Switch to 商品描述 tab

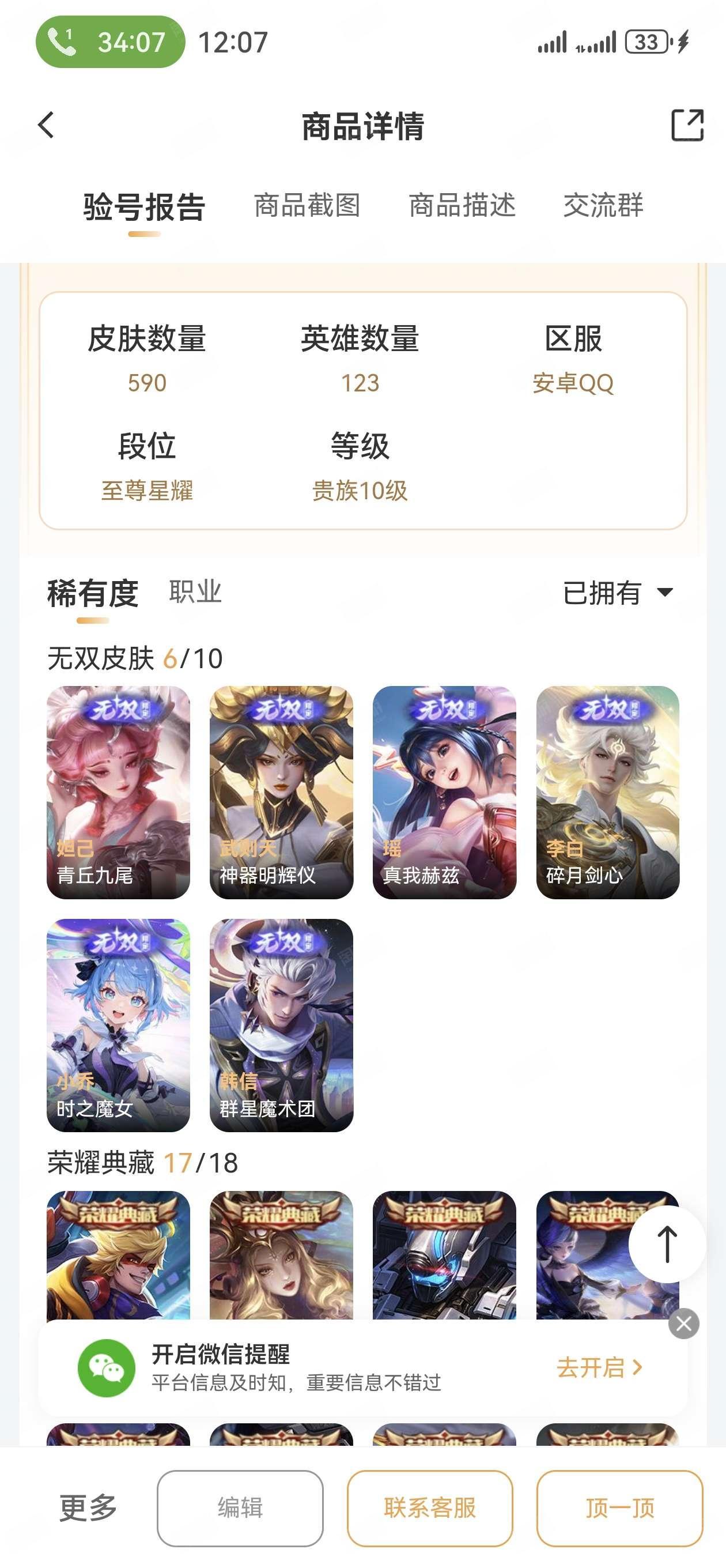point(462,205)
